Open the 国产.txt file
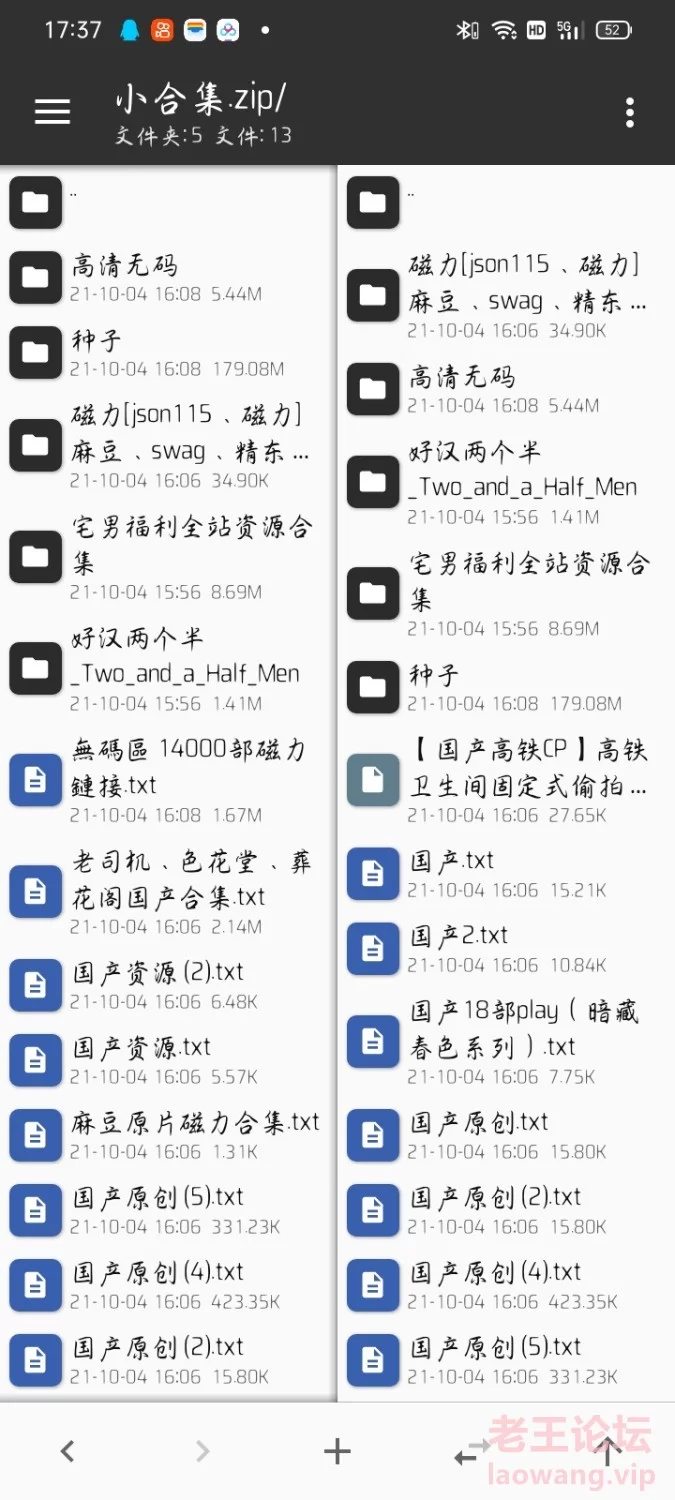 coord(506,873)
